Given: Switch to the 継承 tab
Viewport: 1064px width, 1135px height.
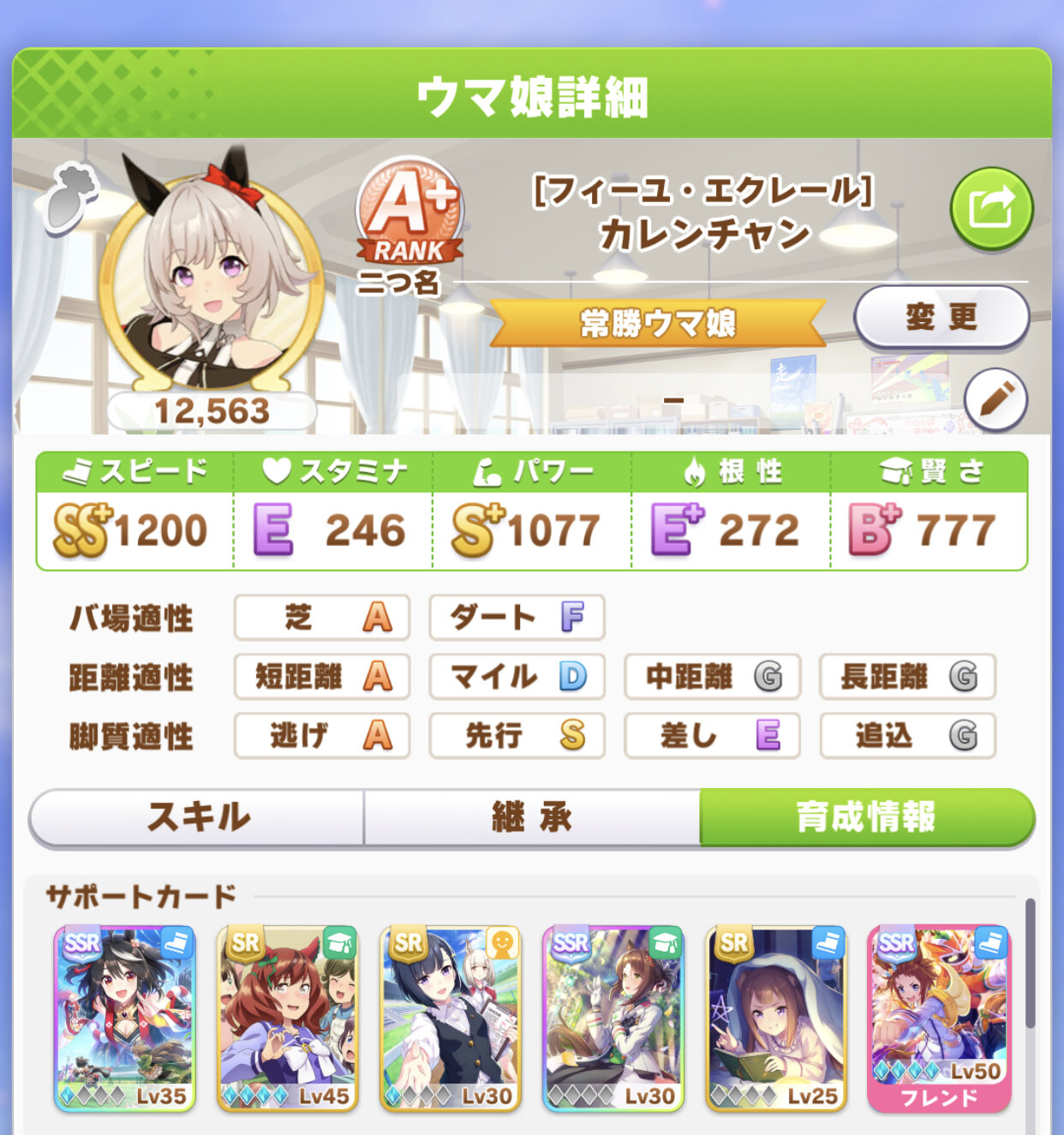Looking at the screenshot, I should (532, 817).
